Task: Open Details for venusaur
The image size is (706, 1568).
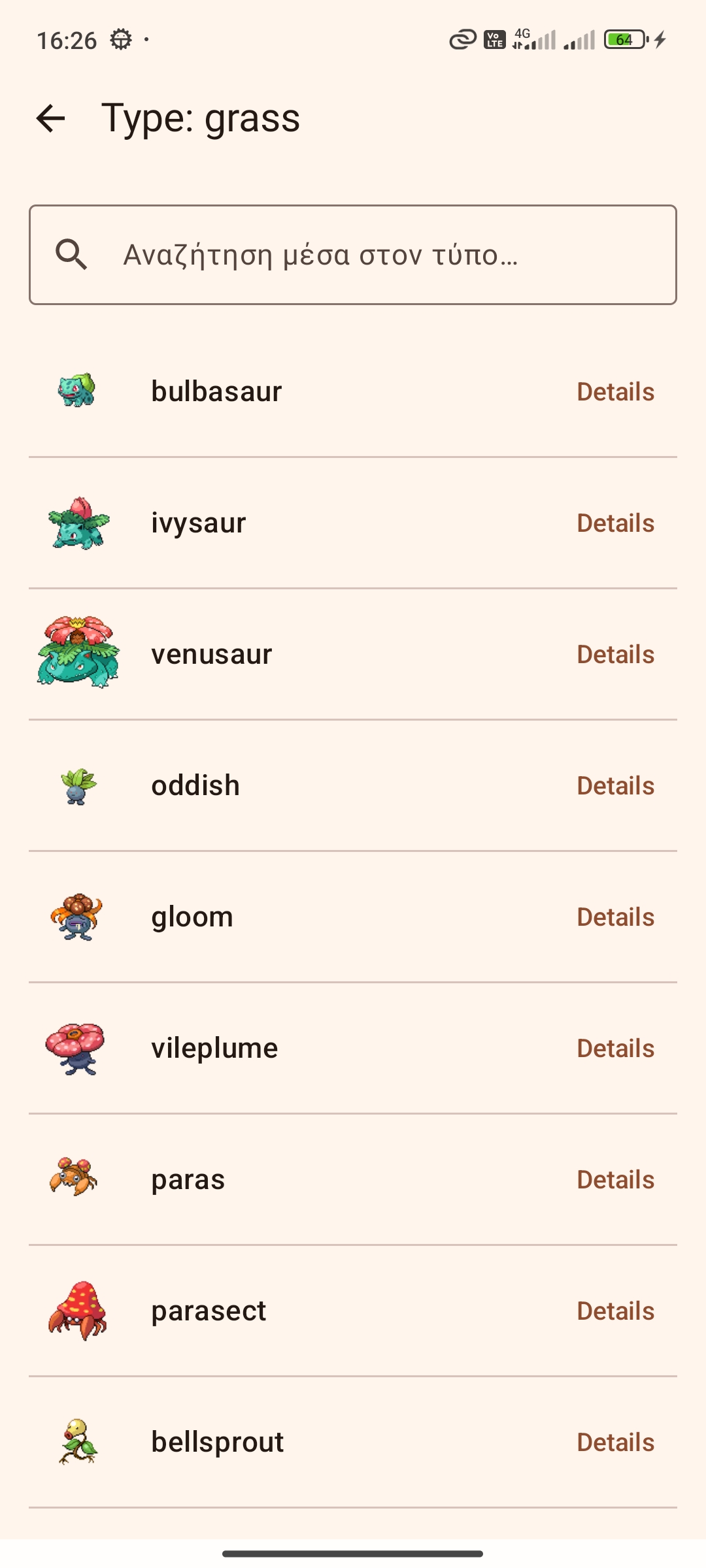Action: click(x=614, y=653)
